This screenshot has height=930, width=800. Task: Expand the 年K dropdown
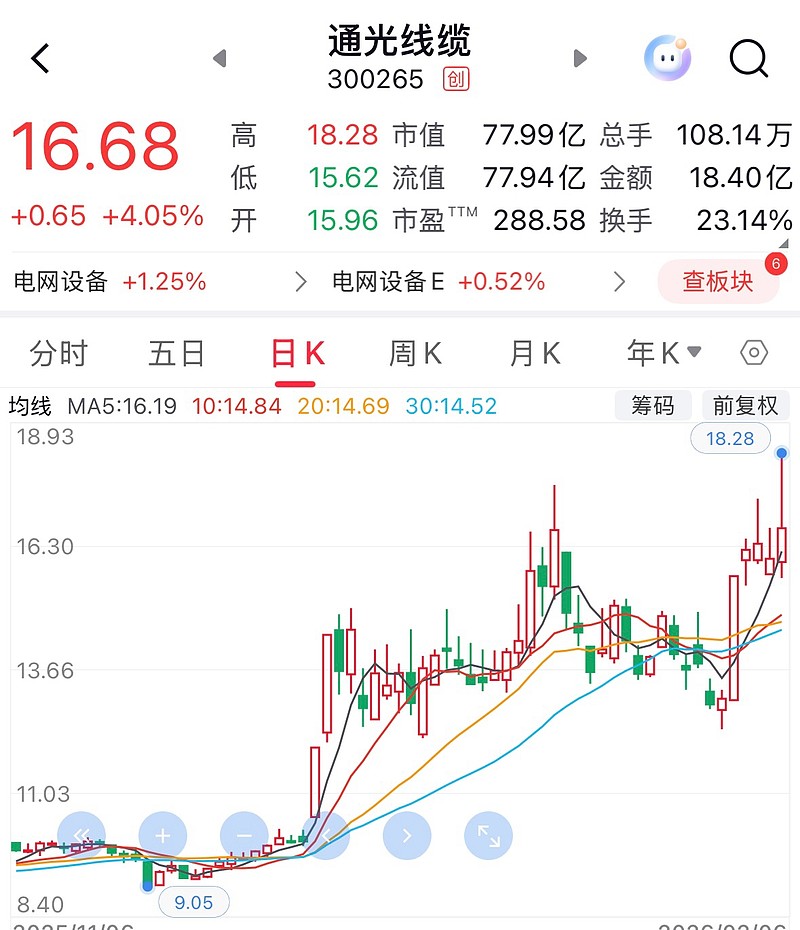(x=664, y=353)
